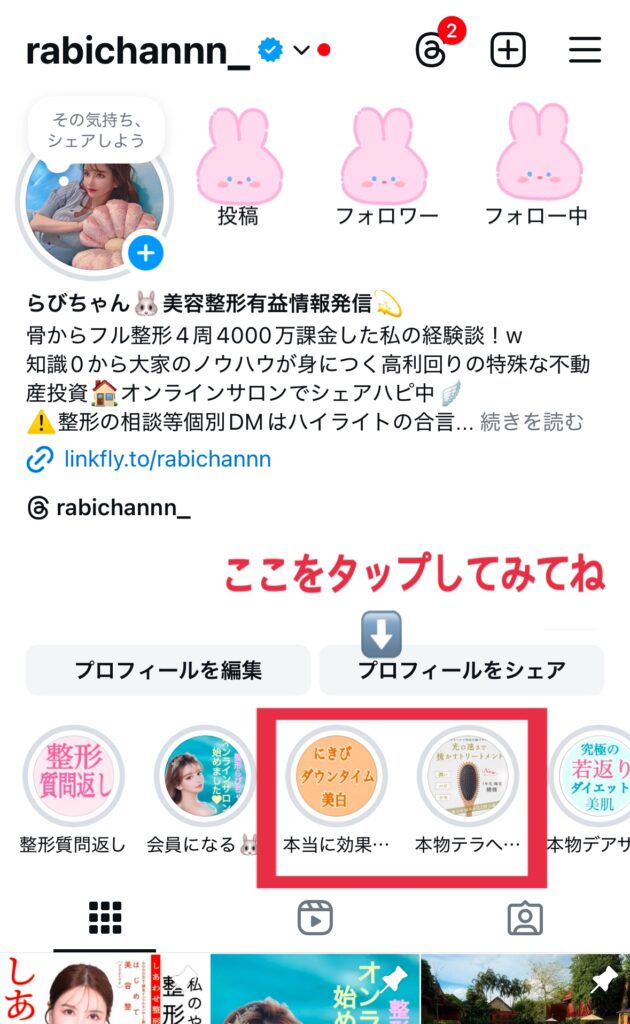Open the 整形質問返し highlight
Screen dimensions: 630x1024
click(x=73, y=775)
